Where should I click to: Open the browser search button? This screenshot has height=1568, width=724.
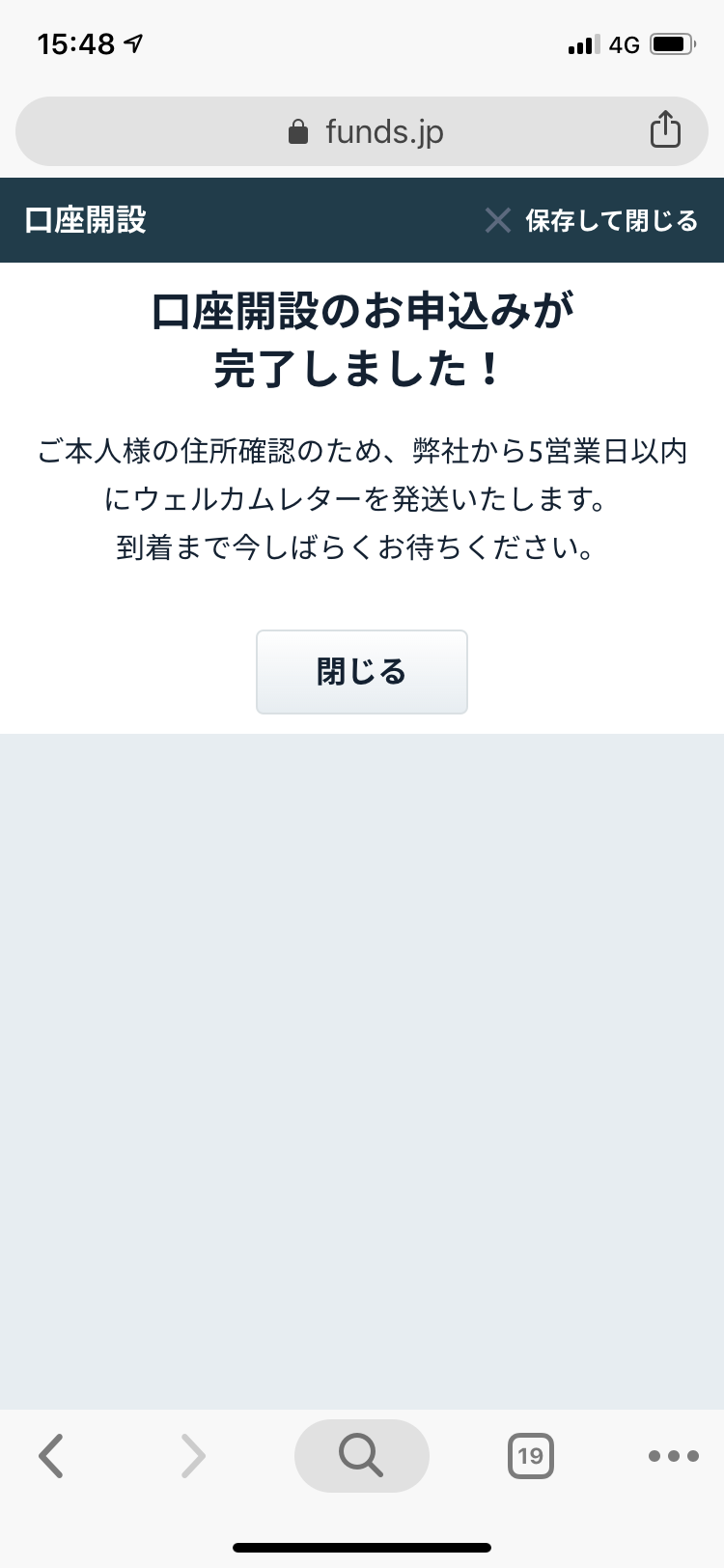(x=361, y=1455)
